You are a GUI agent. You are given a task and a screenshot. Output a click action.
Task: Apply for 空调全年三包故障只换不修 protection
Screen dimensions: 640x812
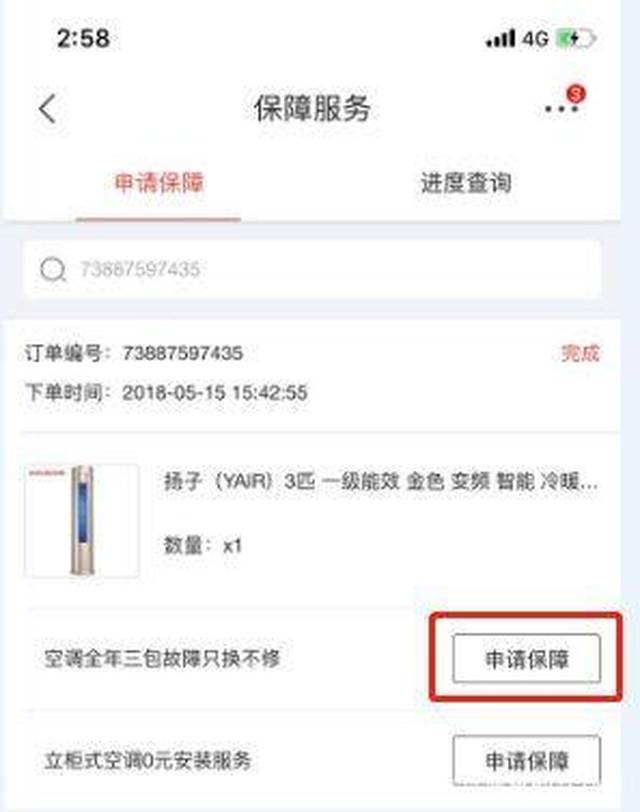tap(527, 659)
